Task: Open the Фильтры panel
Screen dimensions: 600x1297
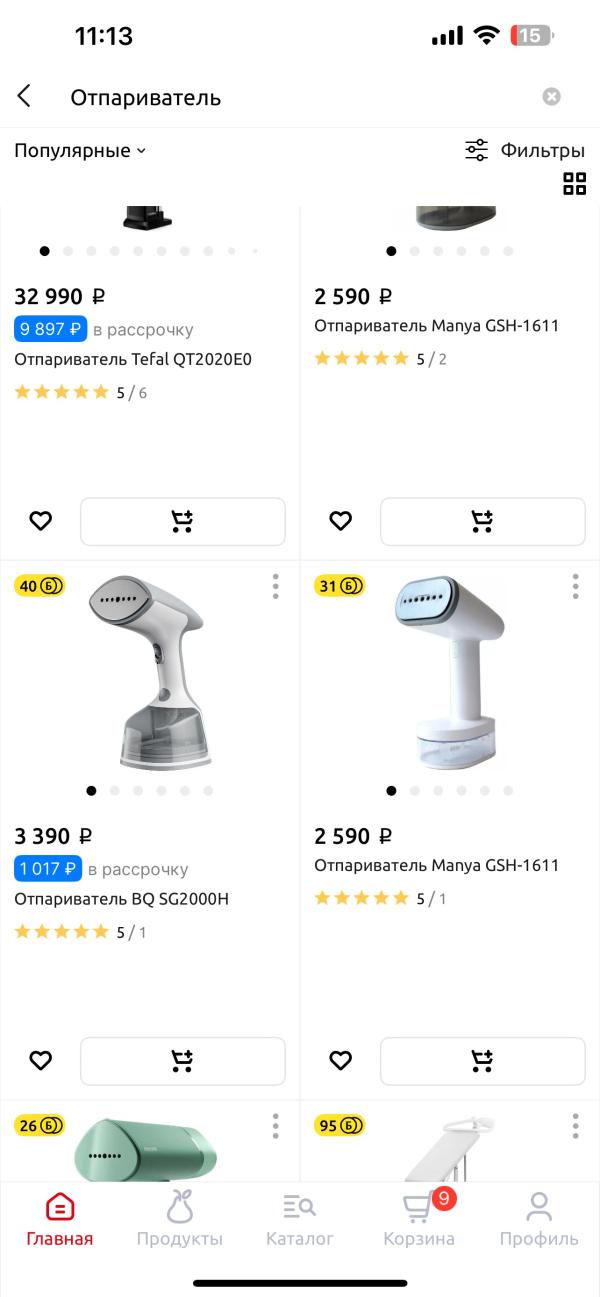Action: [525, 151]
